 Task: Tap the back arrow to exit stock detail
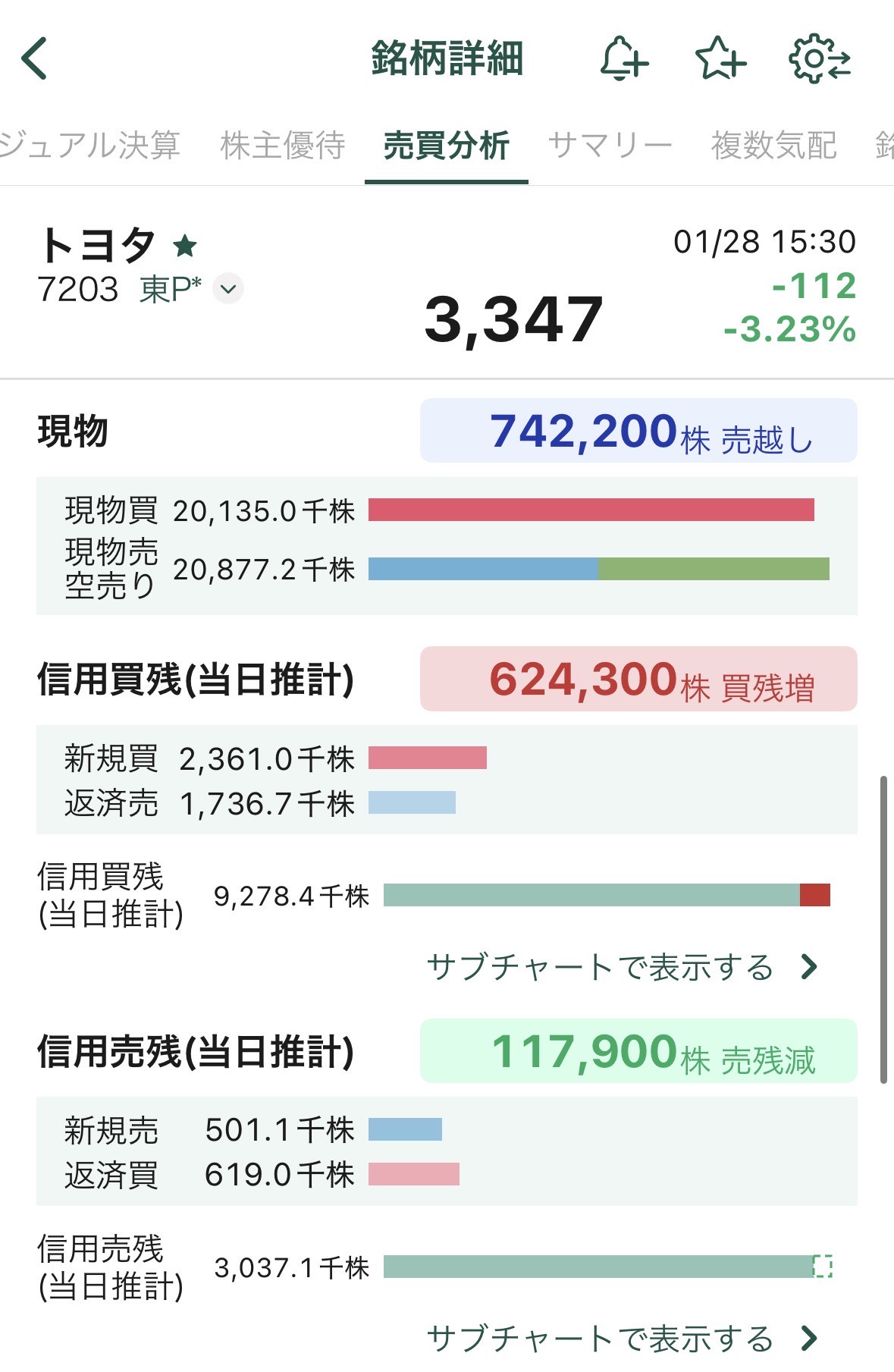tap(36, 58)
